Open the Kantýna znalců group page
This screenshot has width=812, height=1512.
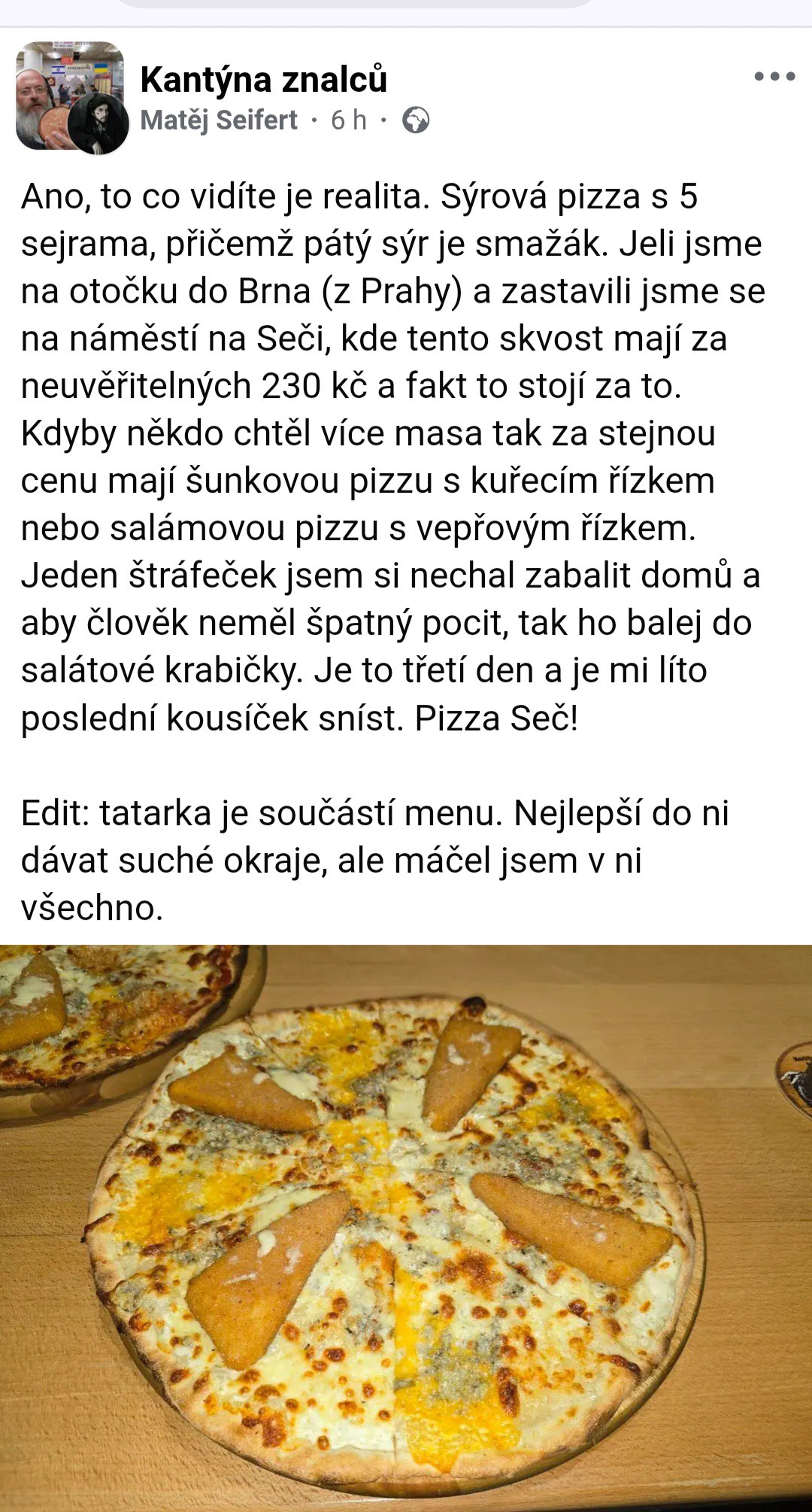click(263, 80)
